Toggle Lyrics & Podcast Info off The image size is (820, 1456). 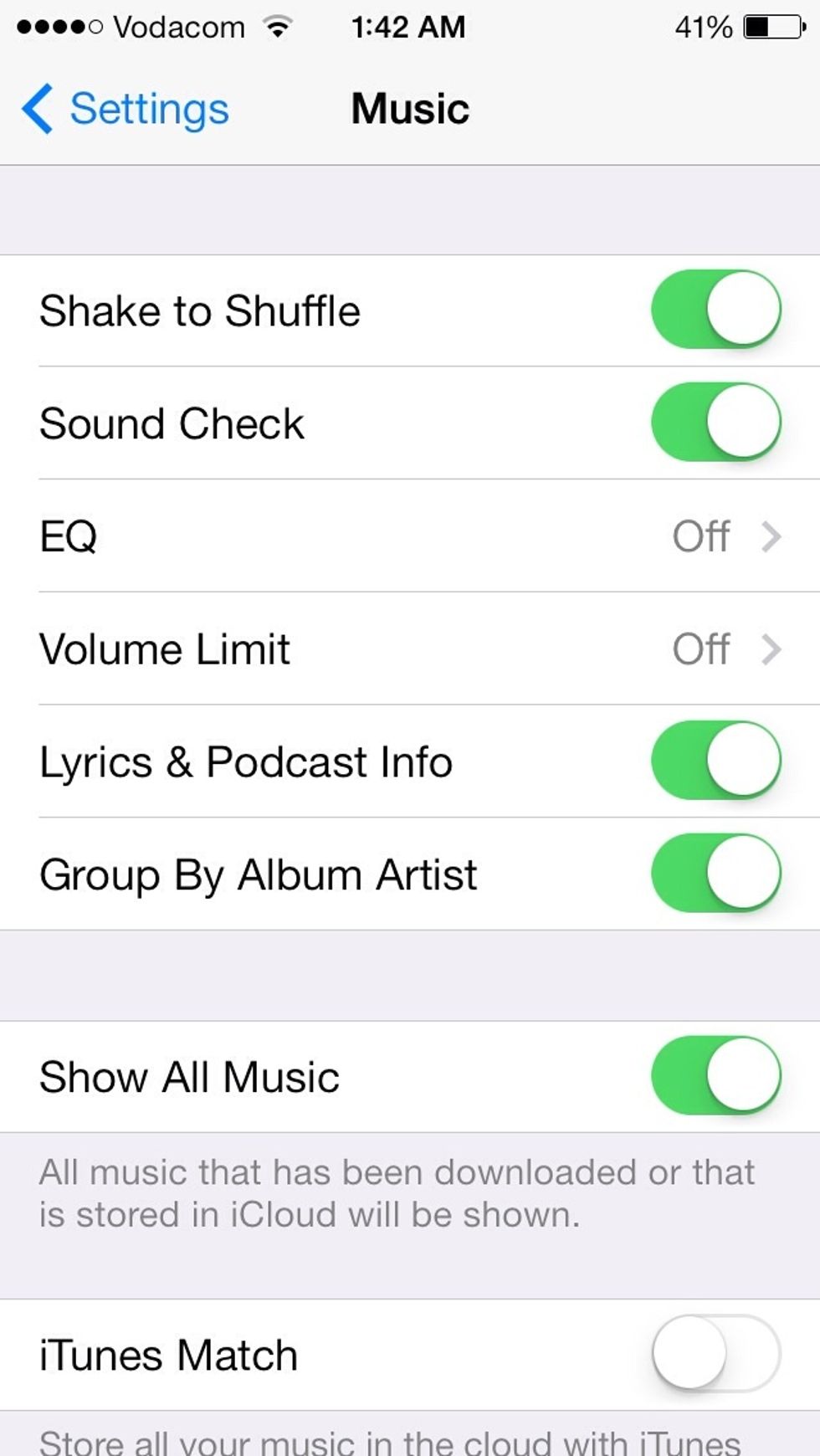[x=715, y=761]
